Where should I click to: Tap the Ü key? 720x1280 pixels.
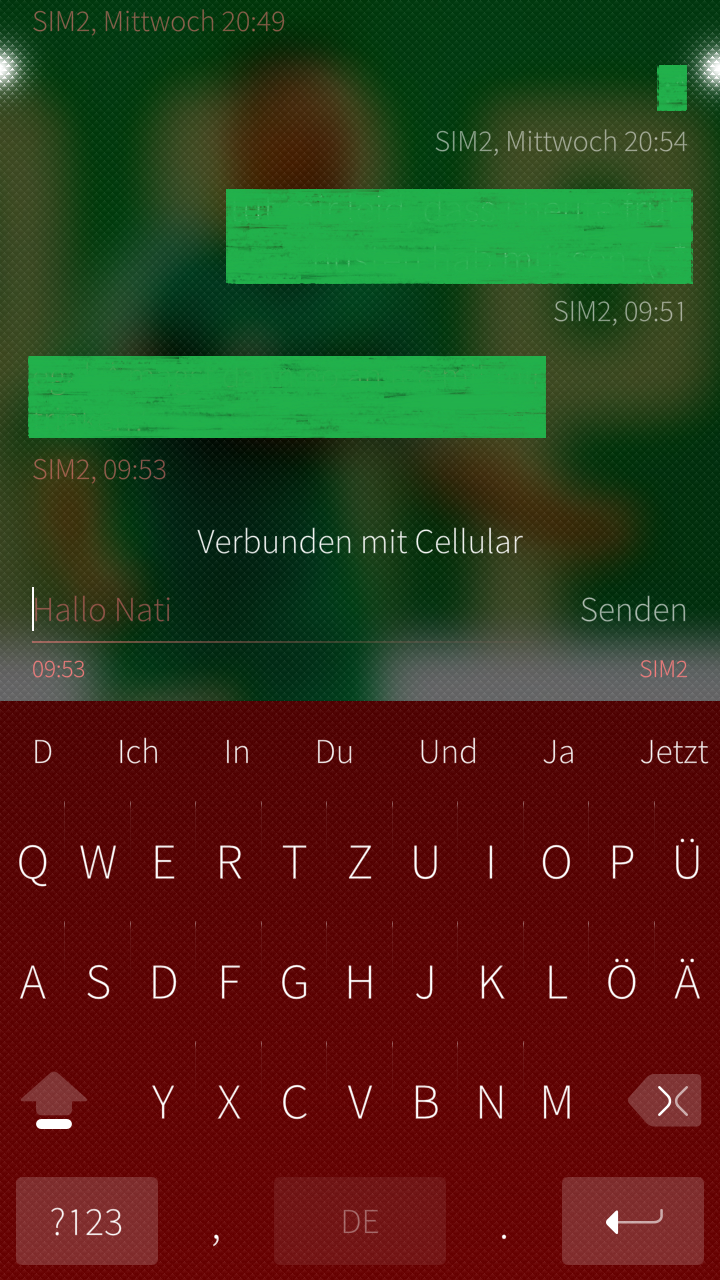point(687,862)
